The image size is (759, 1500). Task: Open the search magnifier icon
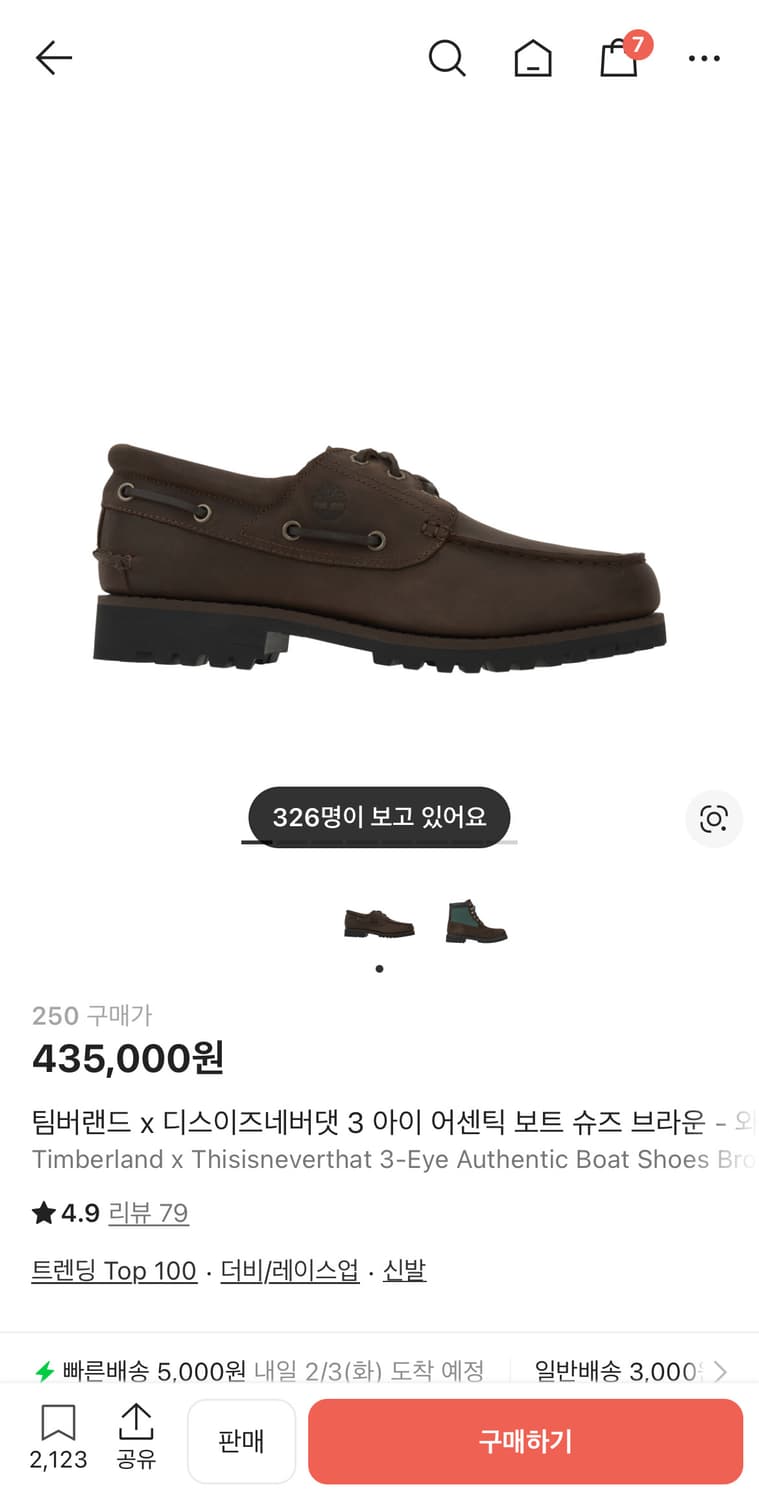pos(447,58)
